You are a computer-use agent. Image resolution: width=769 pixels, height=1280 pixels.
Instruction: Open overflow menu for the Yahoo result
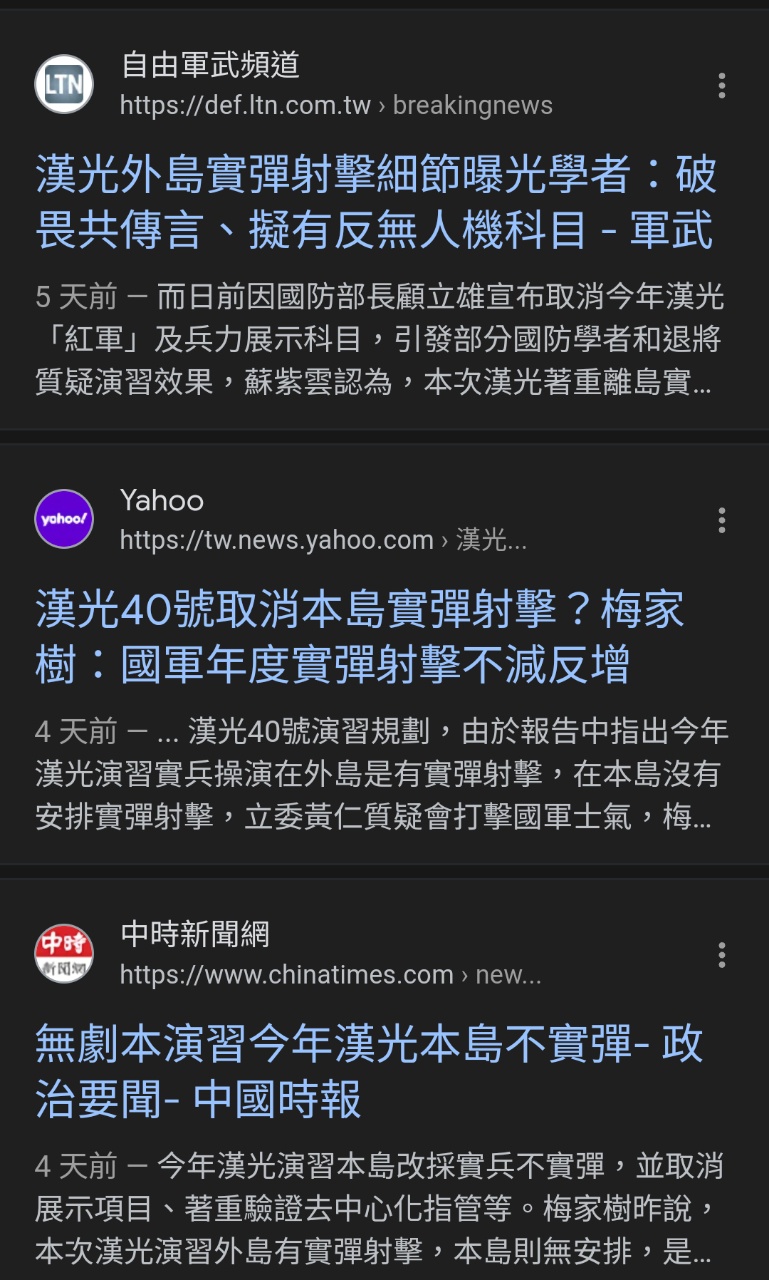click(721, 520)
